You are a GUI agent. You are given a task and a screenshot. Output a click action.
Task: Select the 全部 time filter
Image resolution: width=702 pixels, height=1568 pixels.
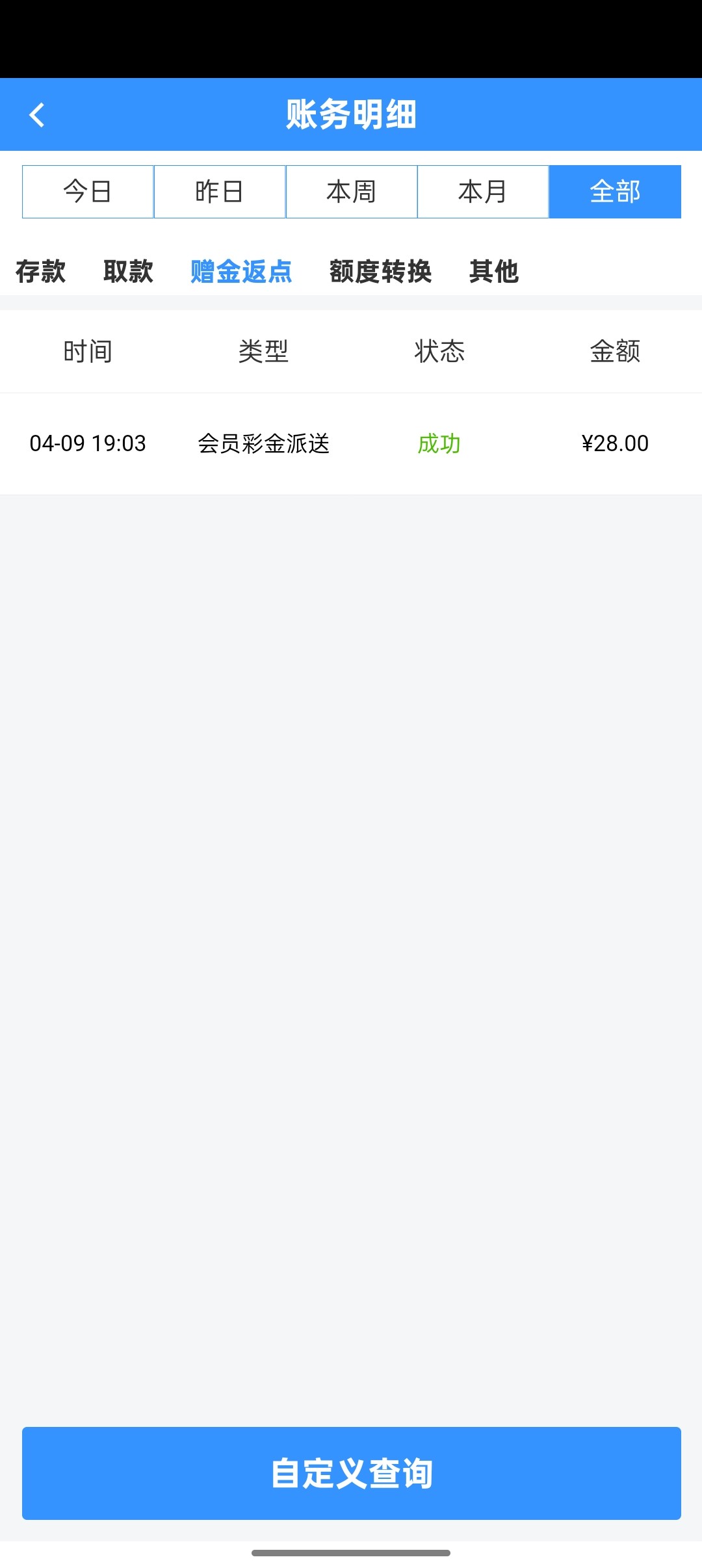(615, 192)
